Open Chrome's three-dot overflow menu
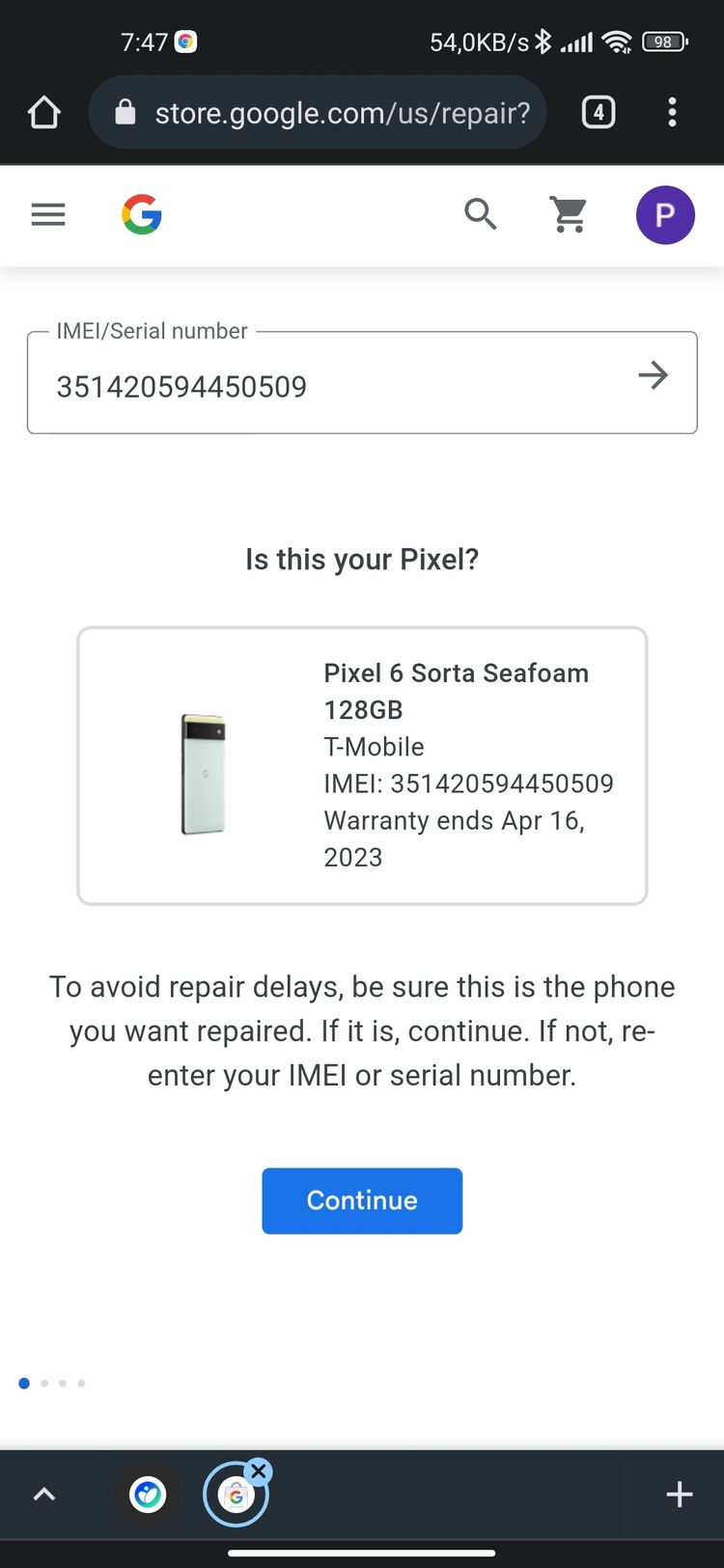Screen dimensions: 724x1568 (x=673, y=113)
